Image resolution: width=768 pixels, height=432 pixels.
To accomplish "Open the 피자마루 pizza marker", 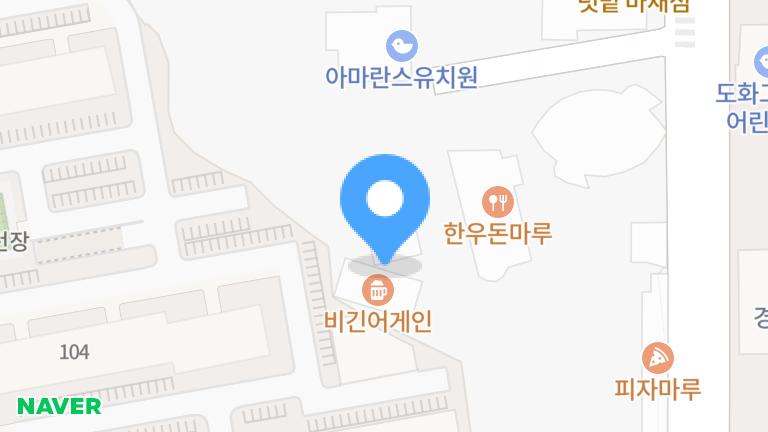I will pyautogui.click(x=657, y=357).
